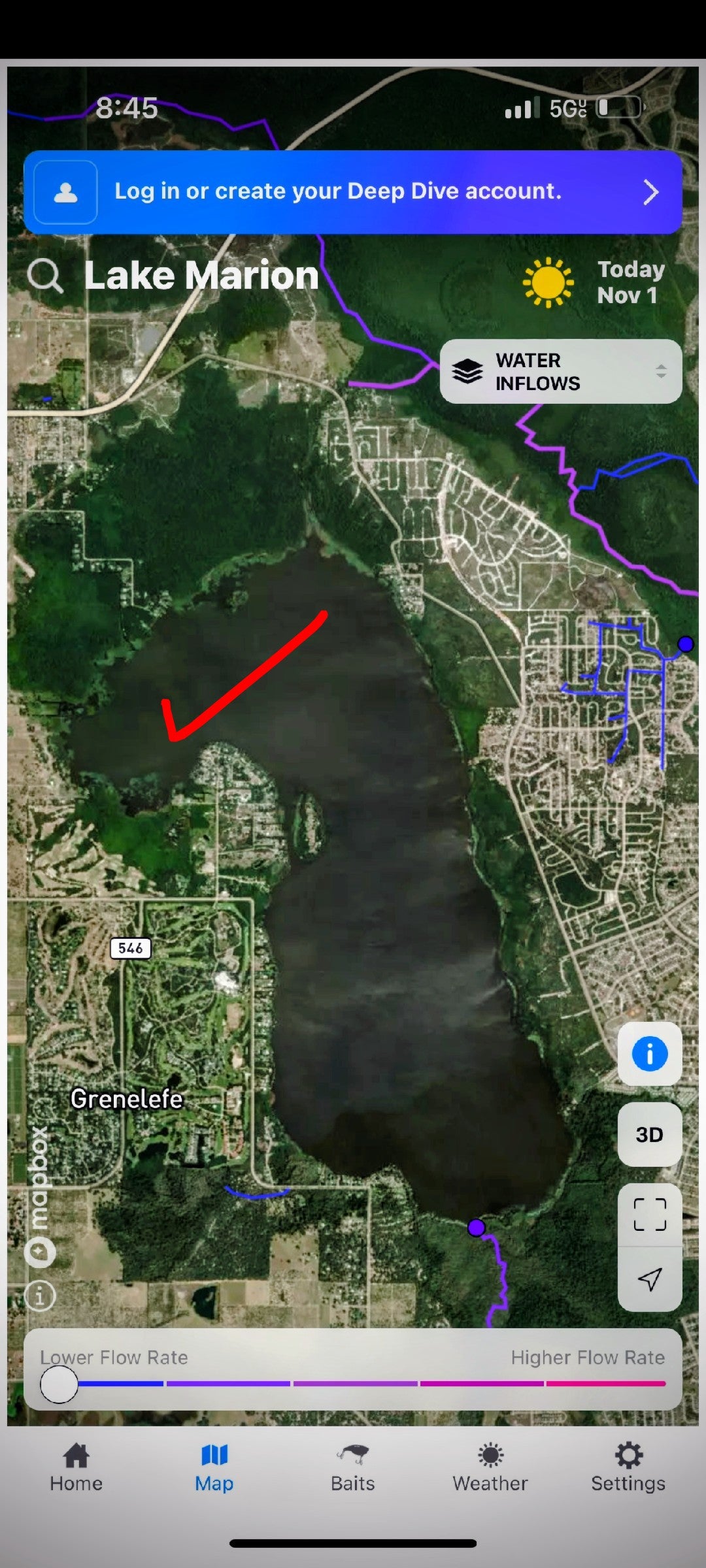
Task: Open the Deep Dive account login banner
Action: tap(353, 192)
